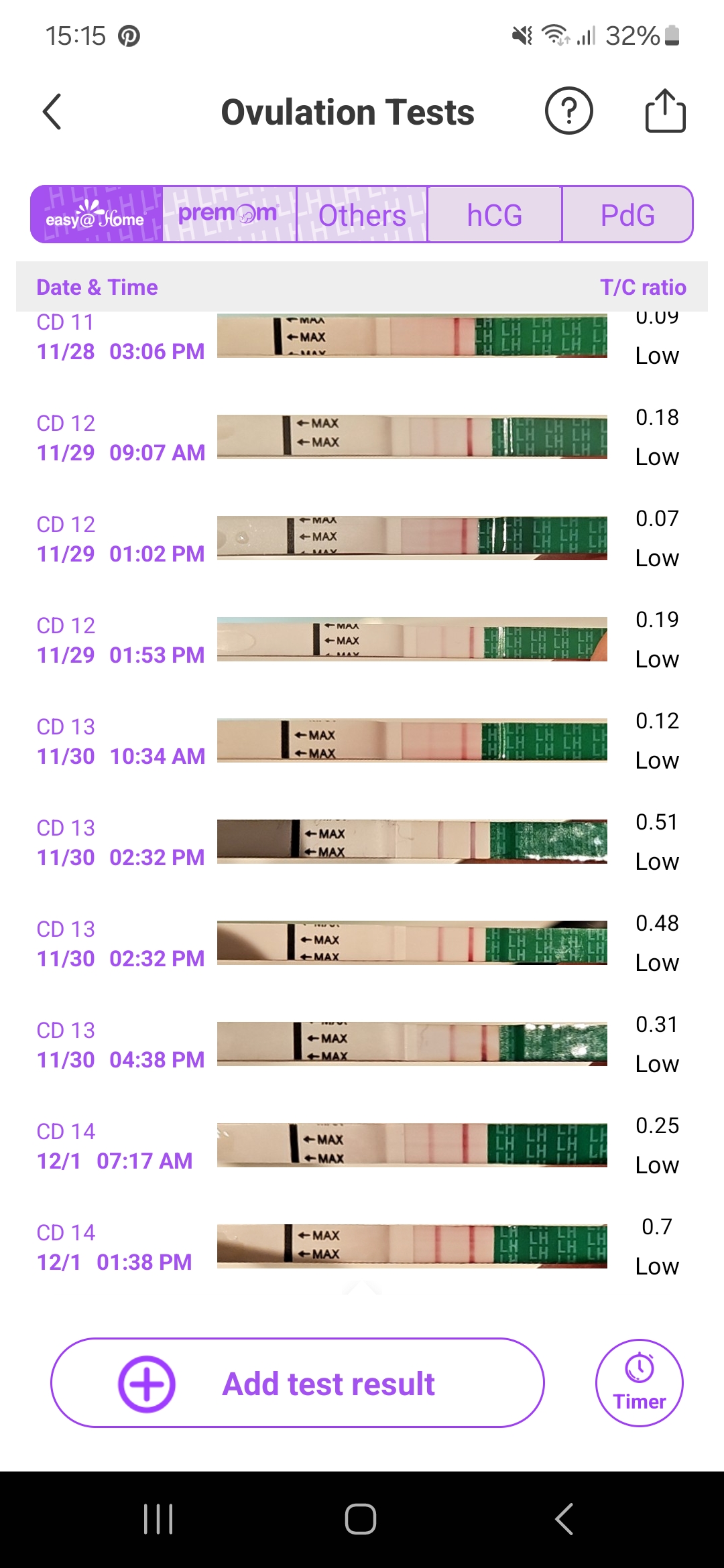Tap the system home button
724x1568 pixels.
361,1518
